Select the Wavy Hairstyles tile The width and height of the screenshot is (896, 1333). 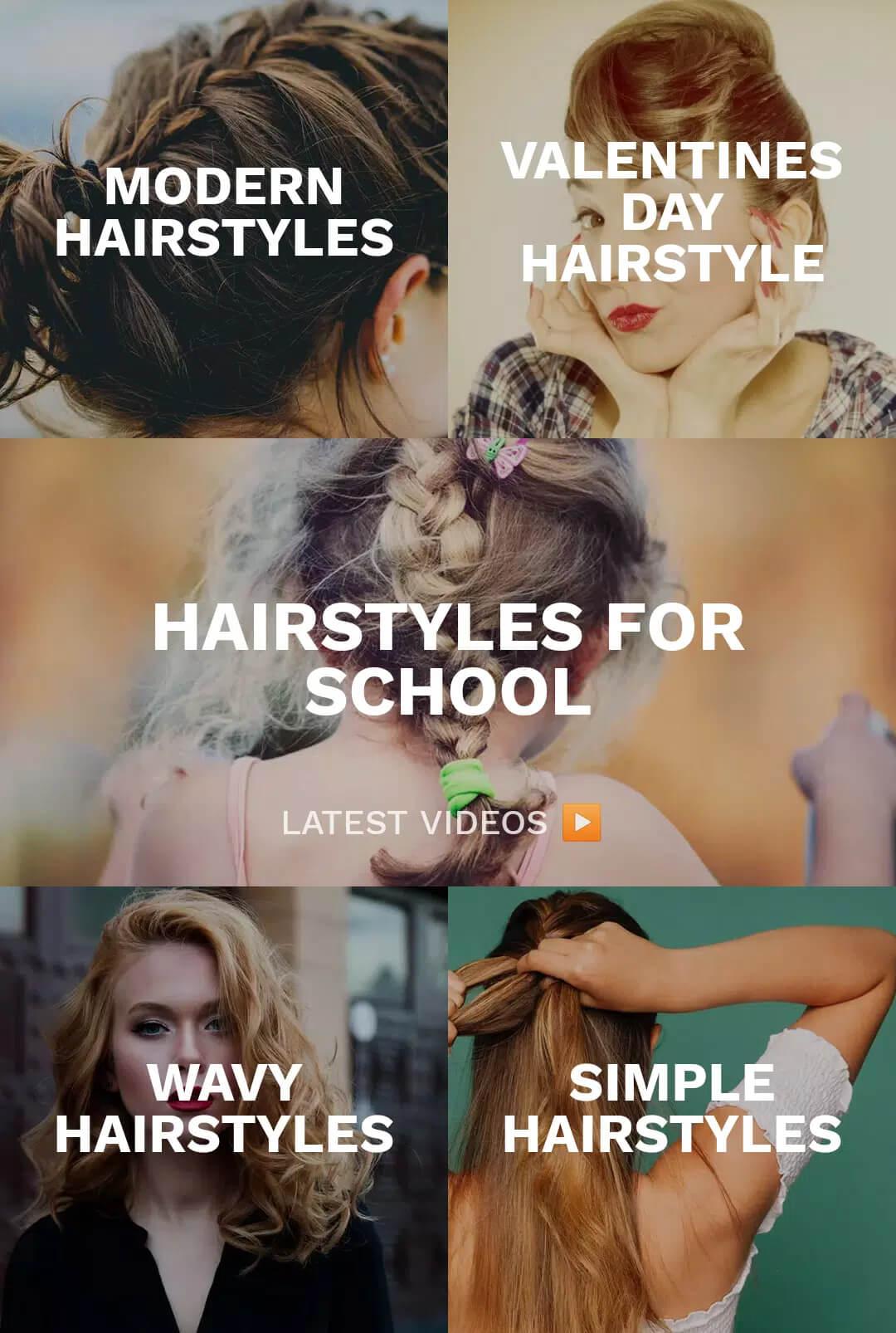(x=223, y=1108)
